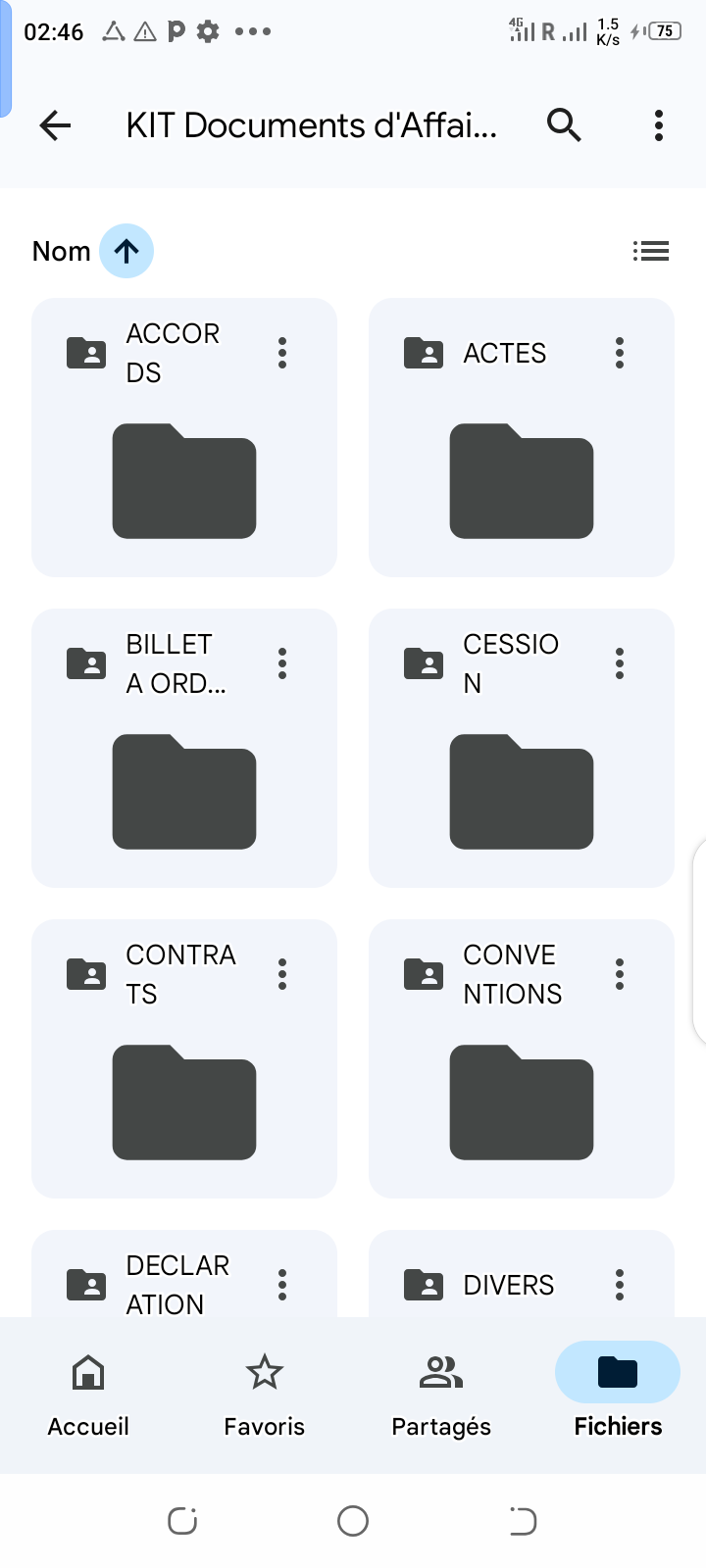Show options for the ACCORDS folder
Screen dimensions: 706x1568
(282, 353)
